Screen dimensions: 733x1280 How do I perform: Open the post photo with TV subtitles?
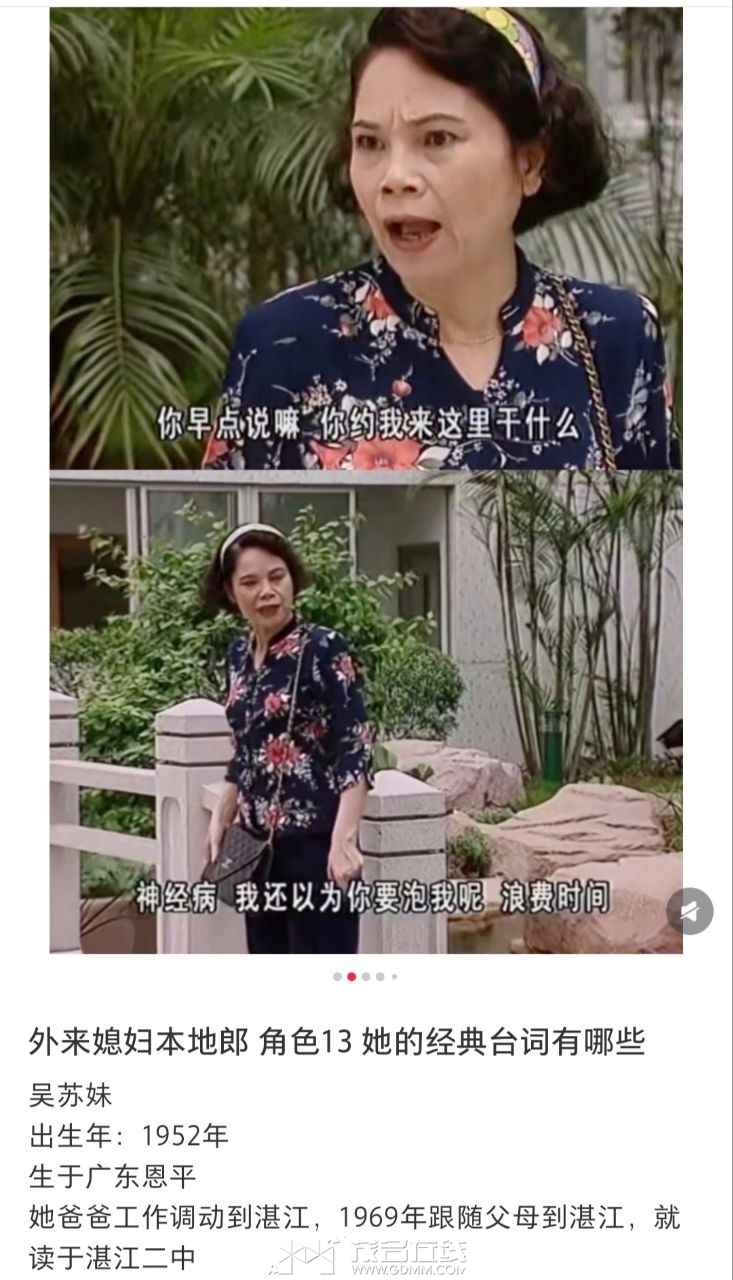tap(366, 480)
